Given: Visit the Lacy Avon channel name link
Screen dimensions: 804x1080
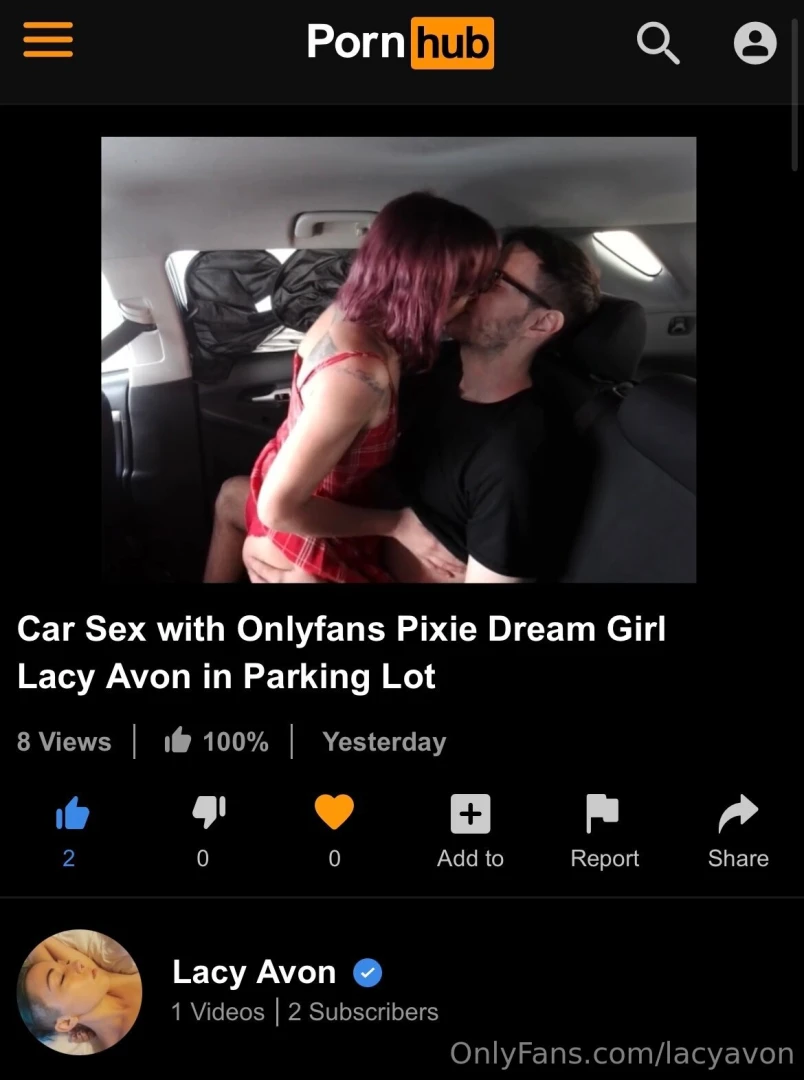Looking at the screenshot, I should [254, 971].
